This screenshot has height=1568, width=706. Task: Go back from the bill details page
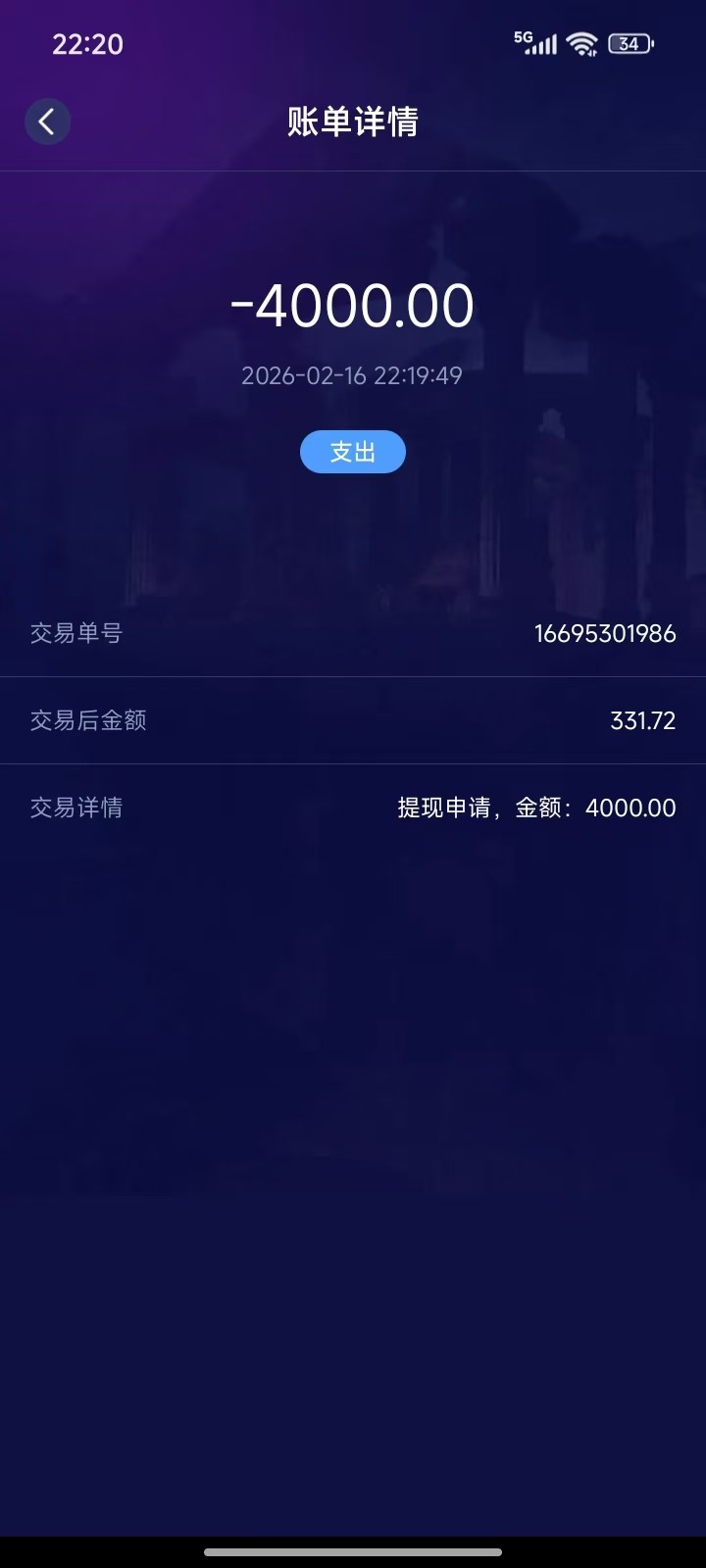[x=46, y=122]
